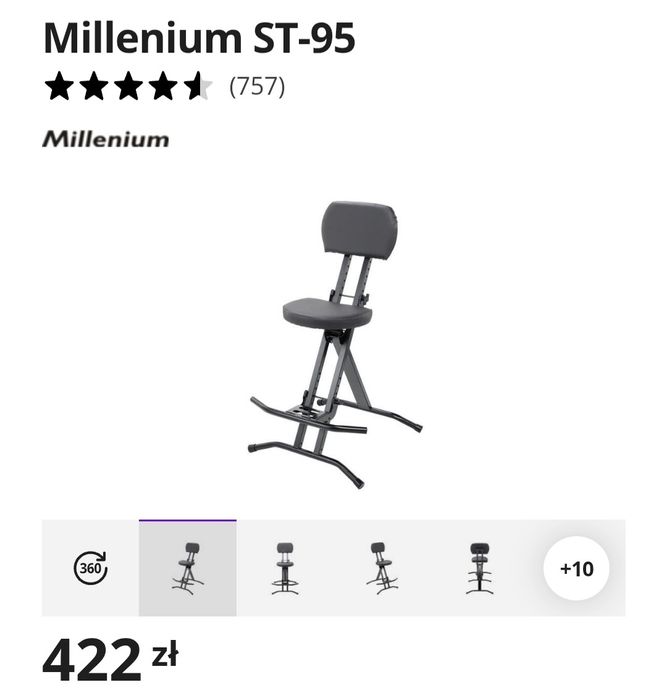Select the first chair thumbnail in gallery

tap(188, 568)
